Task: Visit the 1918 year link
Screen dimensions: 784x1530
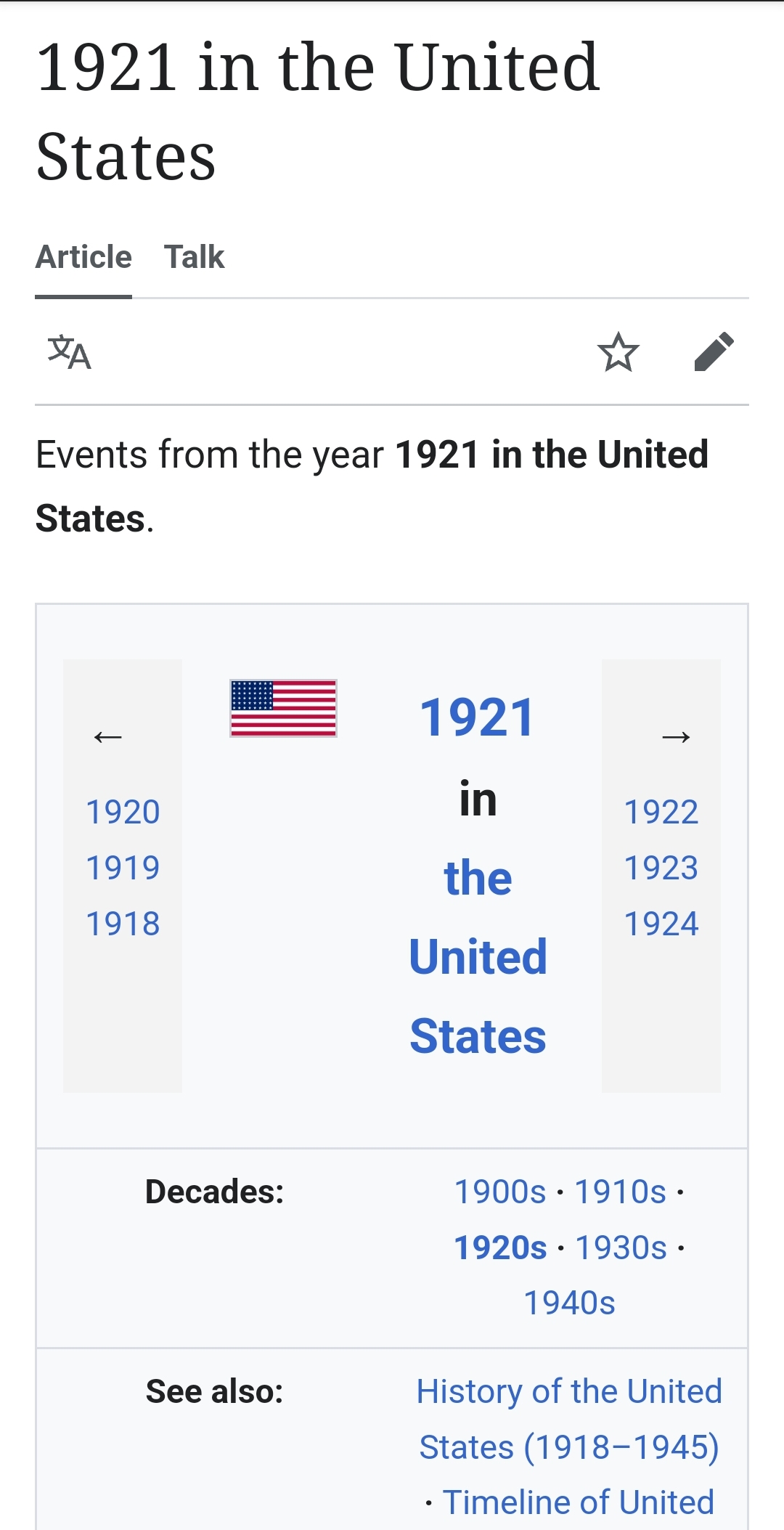Action: click(x=123, y=924)
